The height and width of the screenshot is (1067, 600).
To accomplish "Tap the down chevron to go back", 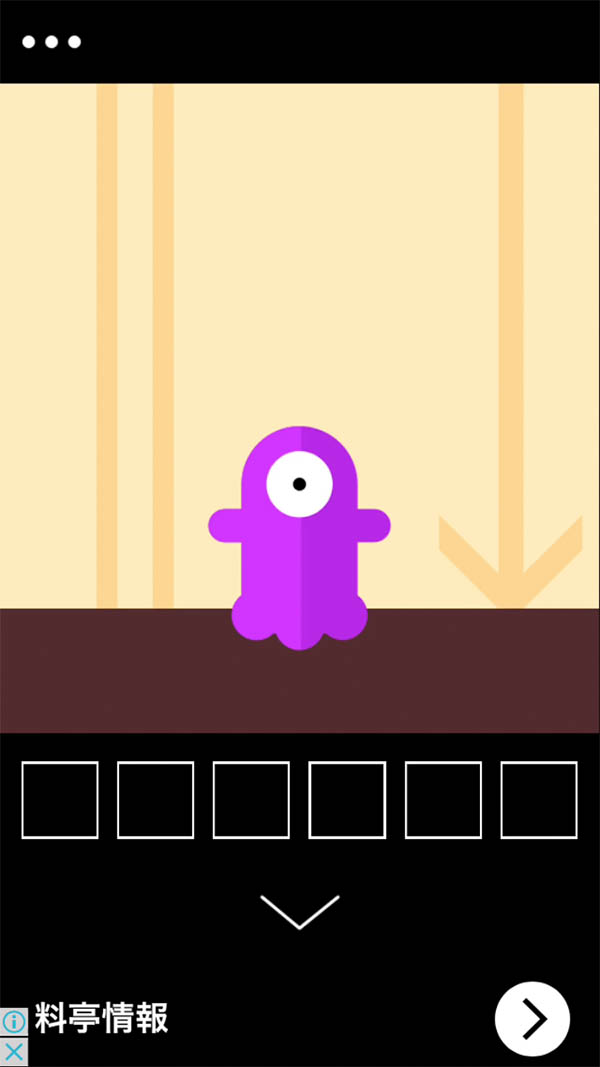I will click(x=299, y=911).
